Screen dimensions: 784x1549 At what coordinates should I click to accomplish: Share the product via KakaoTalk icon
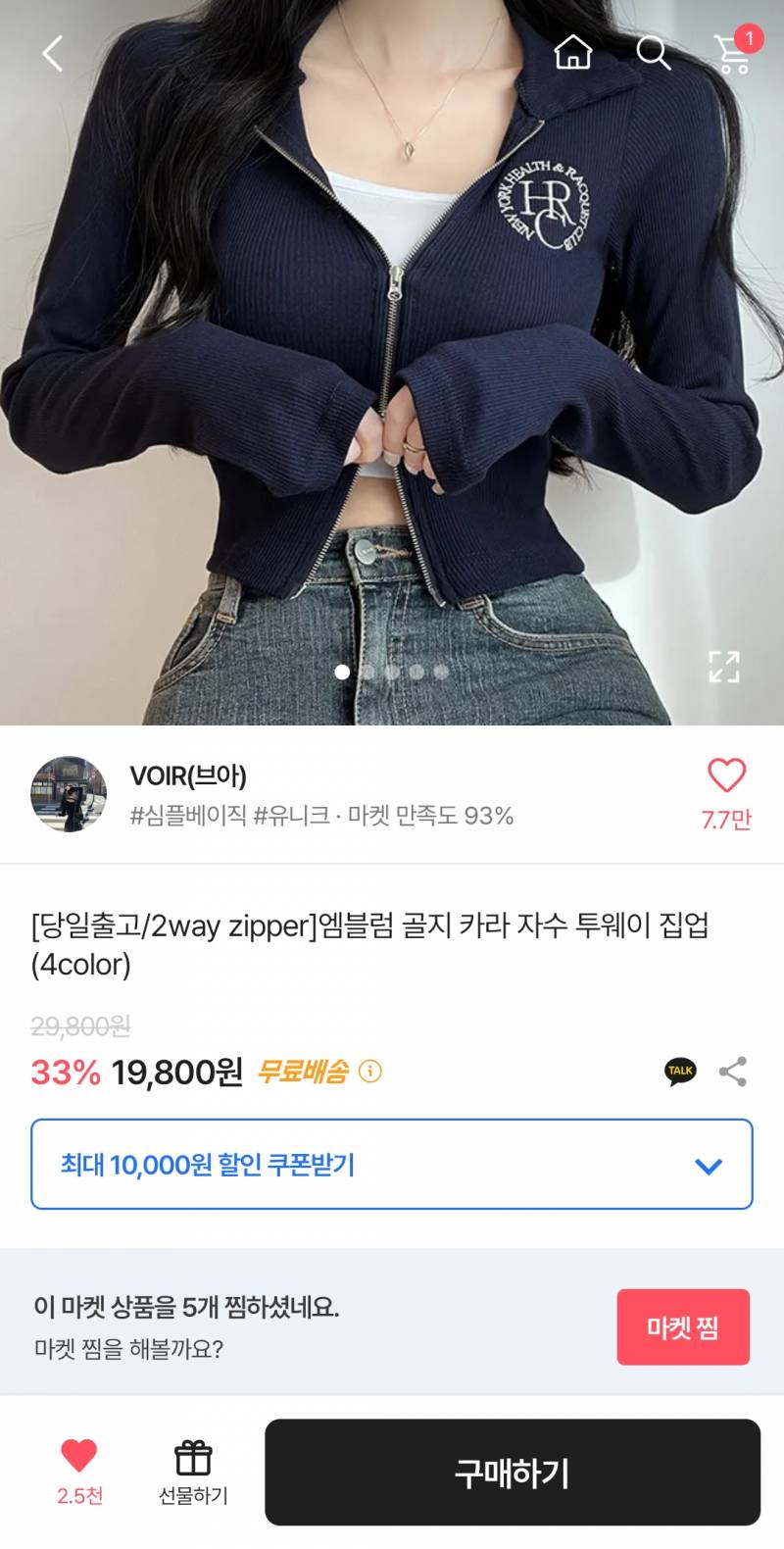678,1073
